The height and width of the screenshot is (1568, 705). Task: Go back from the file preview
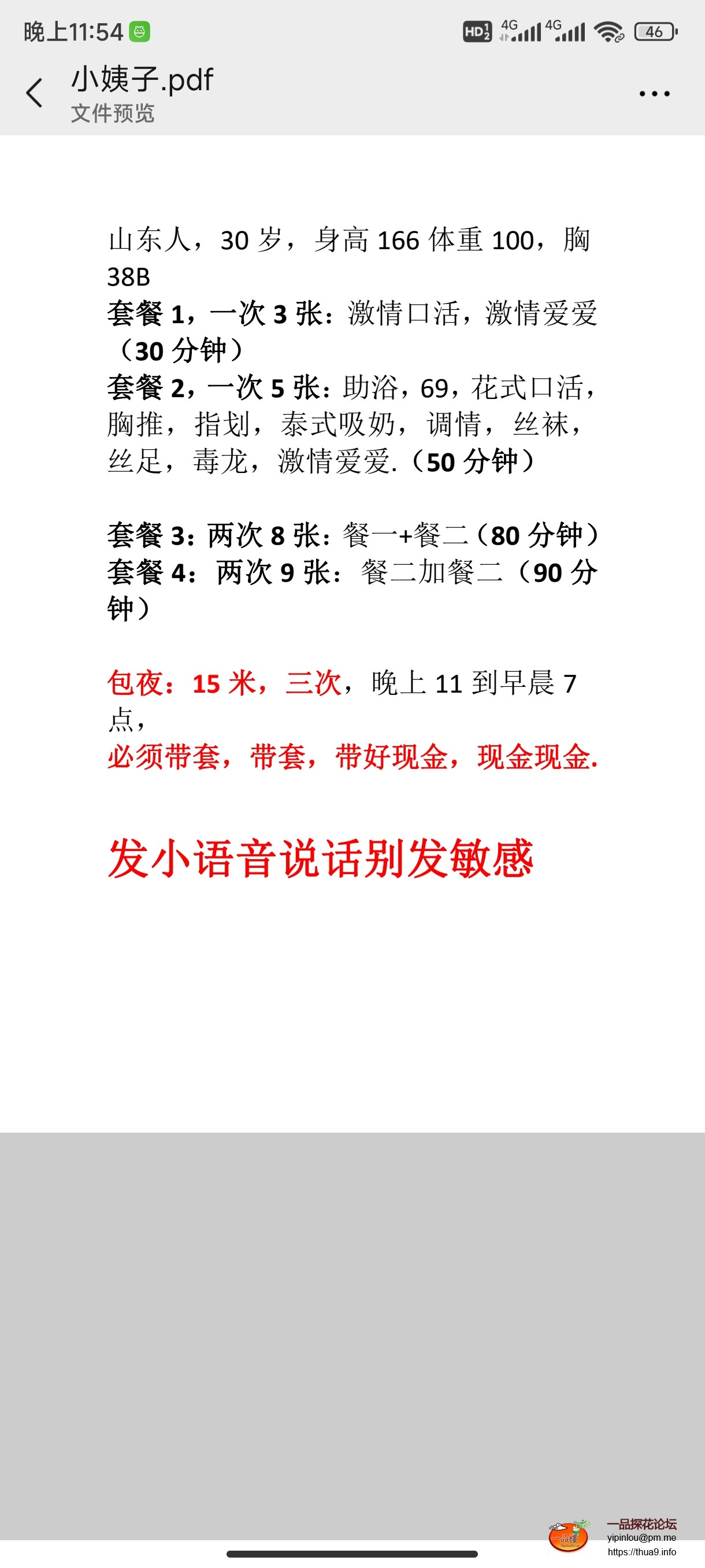(35, 93)
